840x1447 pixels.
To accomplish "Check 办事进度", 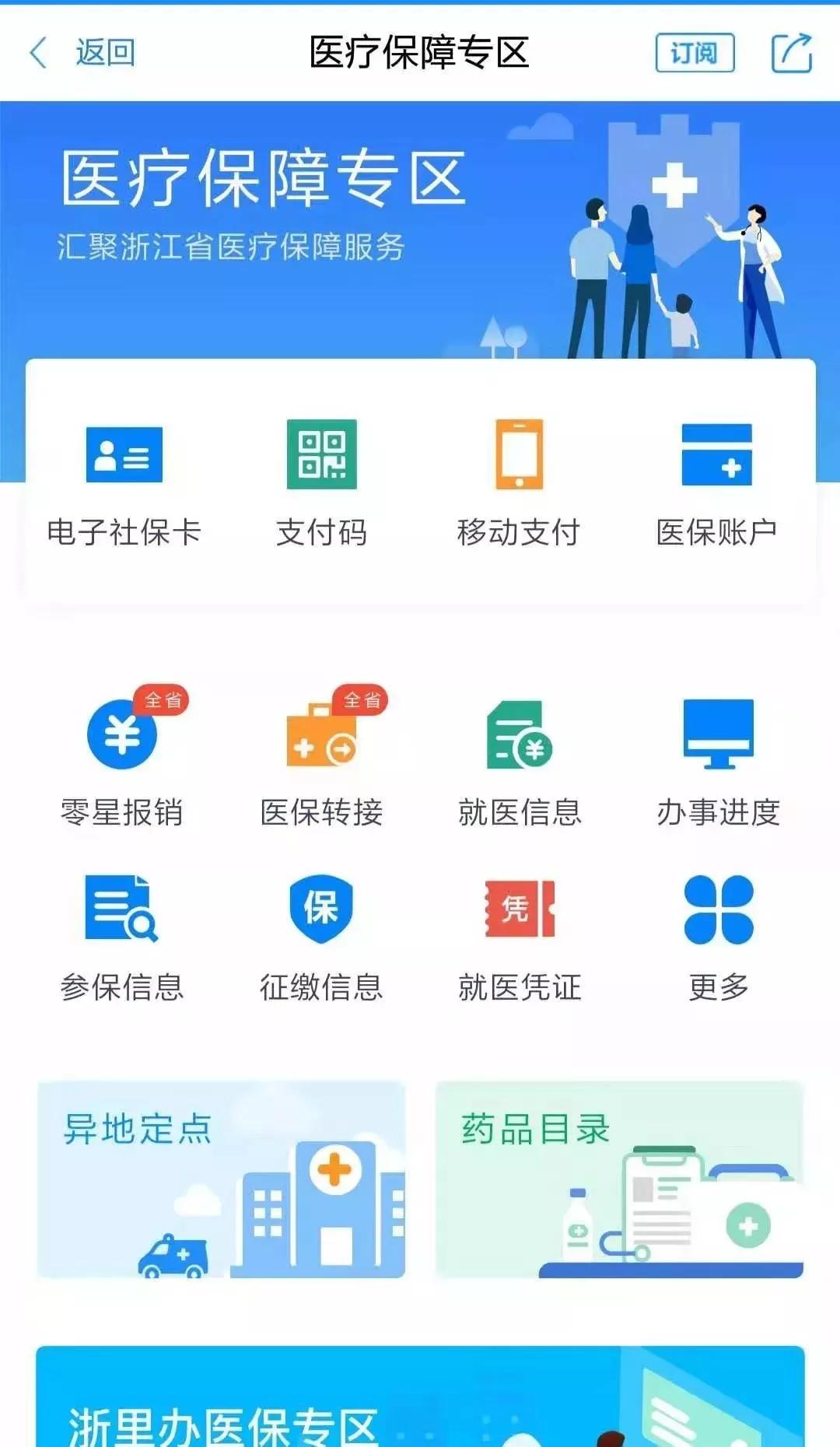I will click(x=718, y=762).
